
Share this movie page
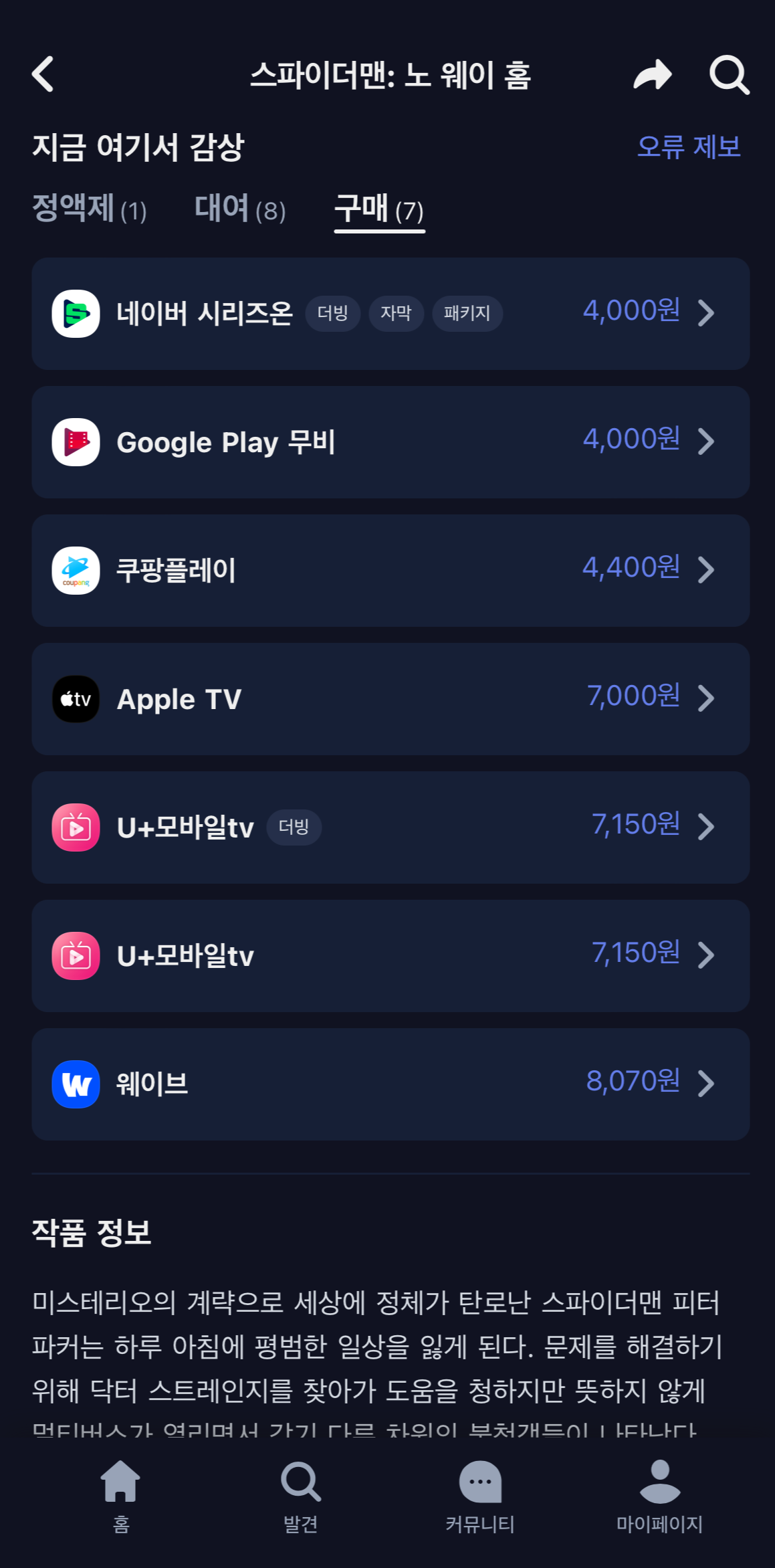653,74
